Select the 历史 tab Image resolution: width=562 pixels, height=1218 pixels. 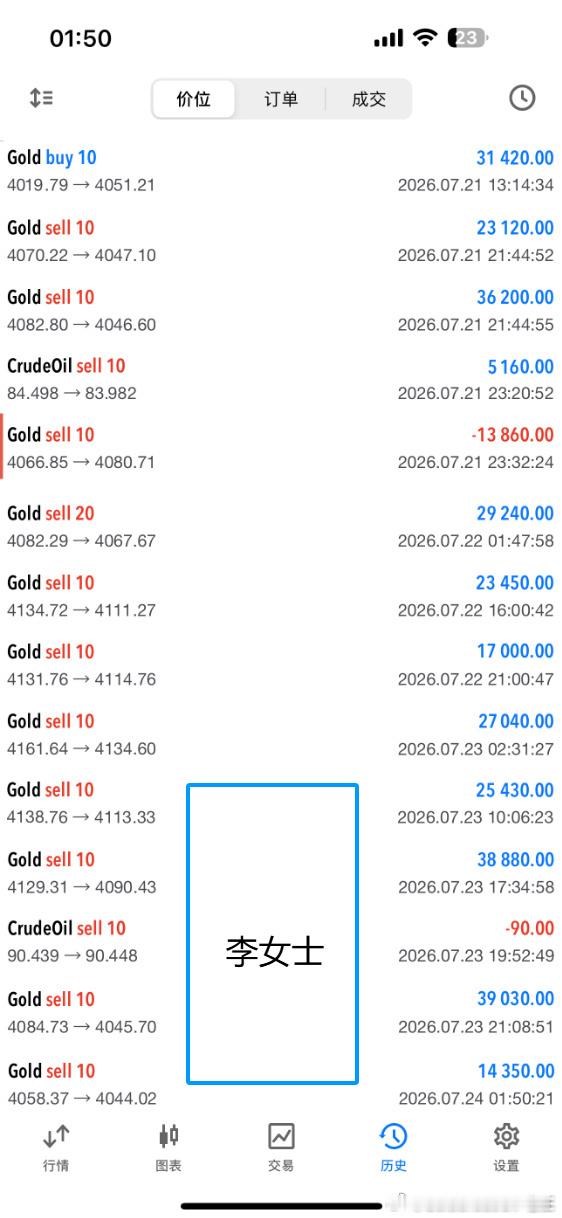(x=393, y=1147)
